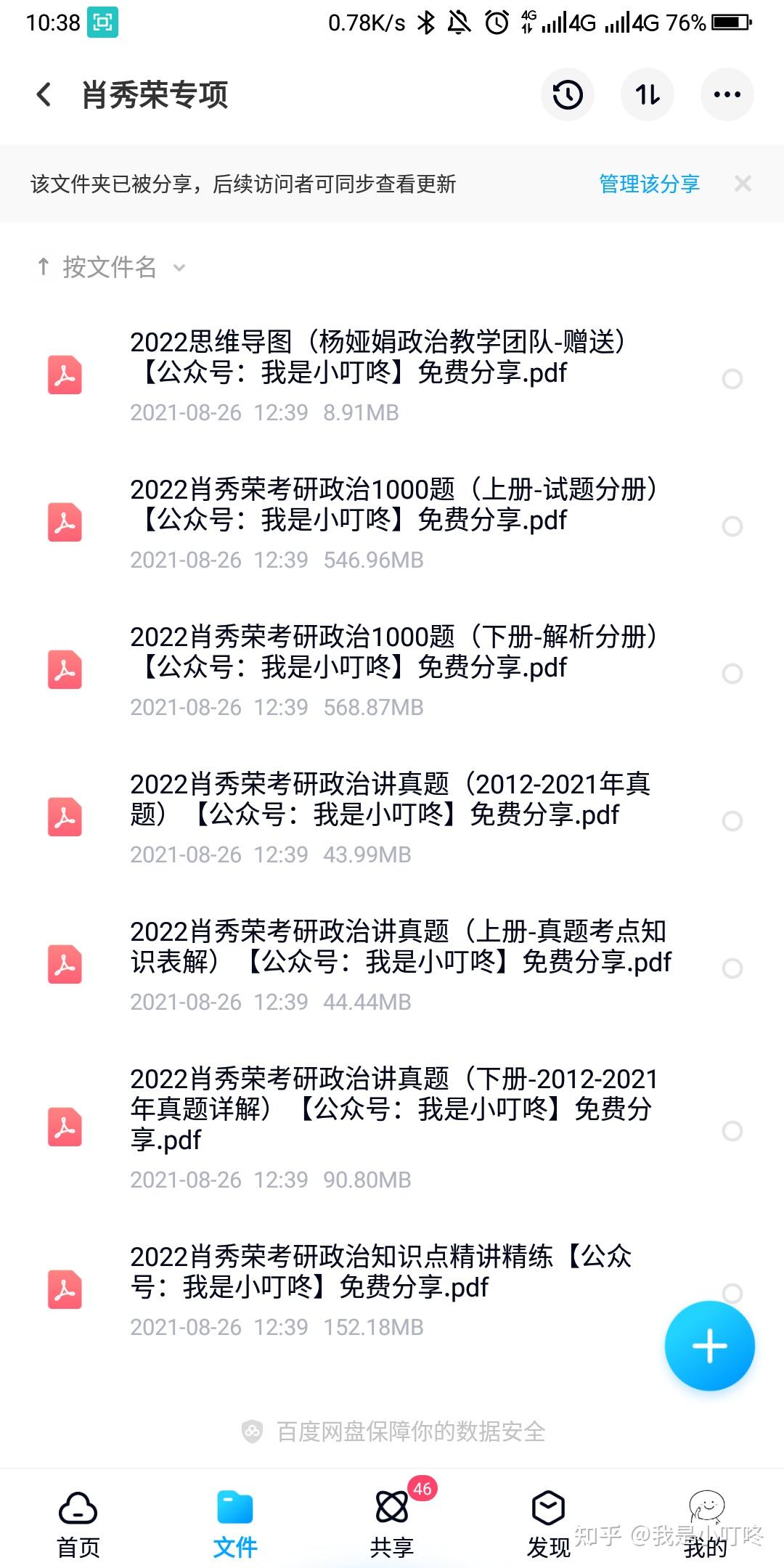Viewport: 784px width, 1568px height.
Task: Dismiss the shared folder notice banner
Action: point(743,184)
